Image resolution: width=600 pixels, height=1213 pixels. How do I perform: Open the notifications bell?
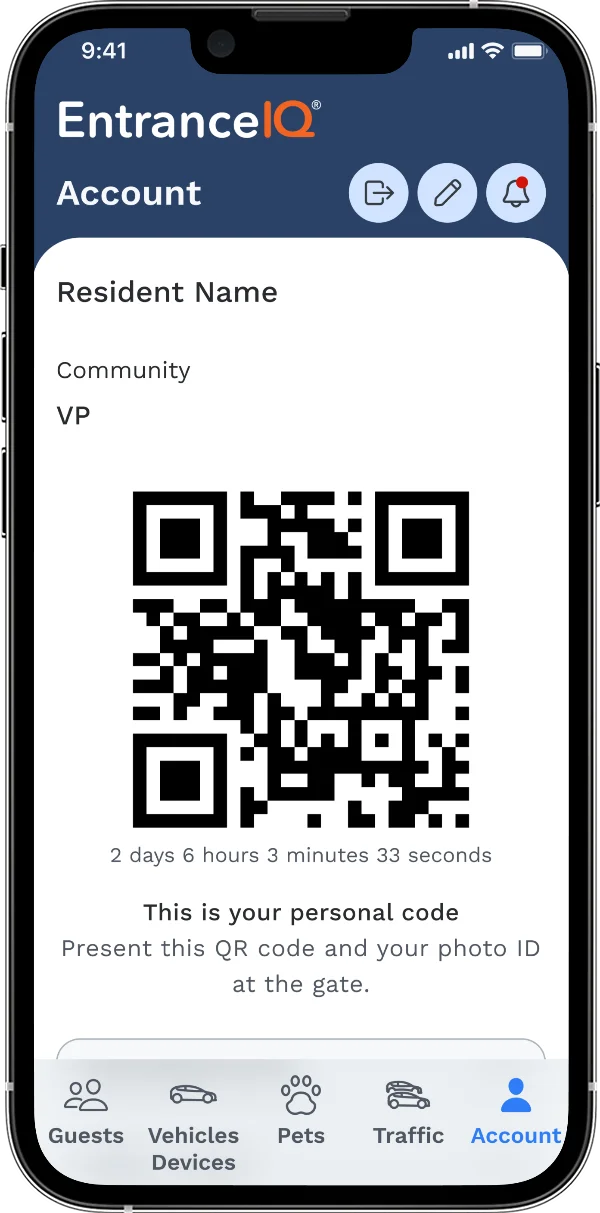pos(516,192)
